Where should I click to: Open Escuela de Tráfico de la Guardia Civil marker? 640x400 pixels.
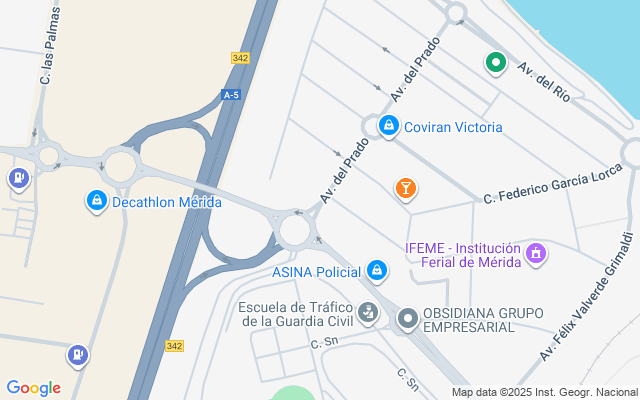pyautogui.click(x=368, y=313)
